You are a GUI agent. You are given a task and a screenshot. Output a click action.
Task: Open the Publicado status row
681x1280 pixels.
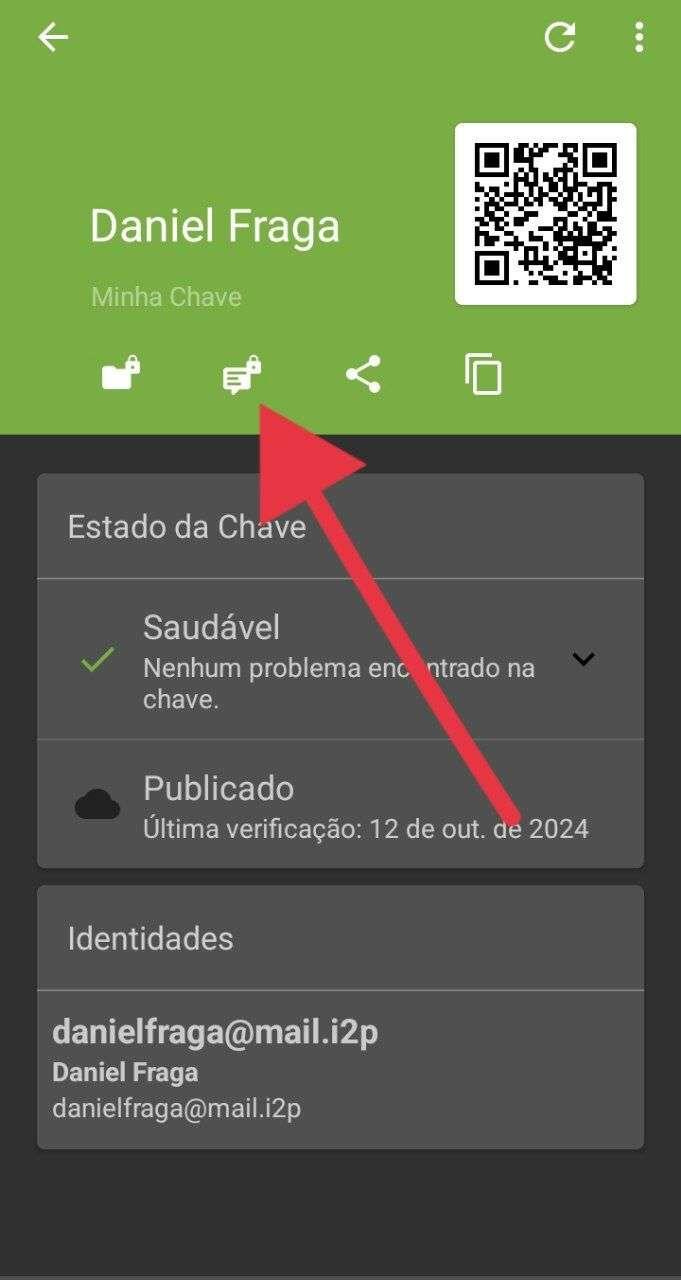tap(340, 804)
